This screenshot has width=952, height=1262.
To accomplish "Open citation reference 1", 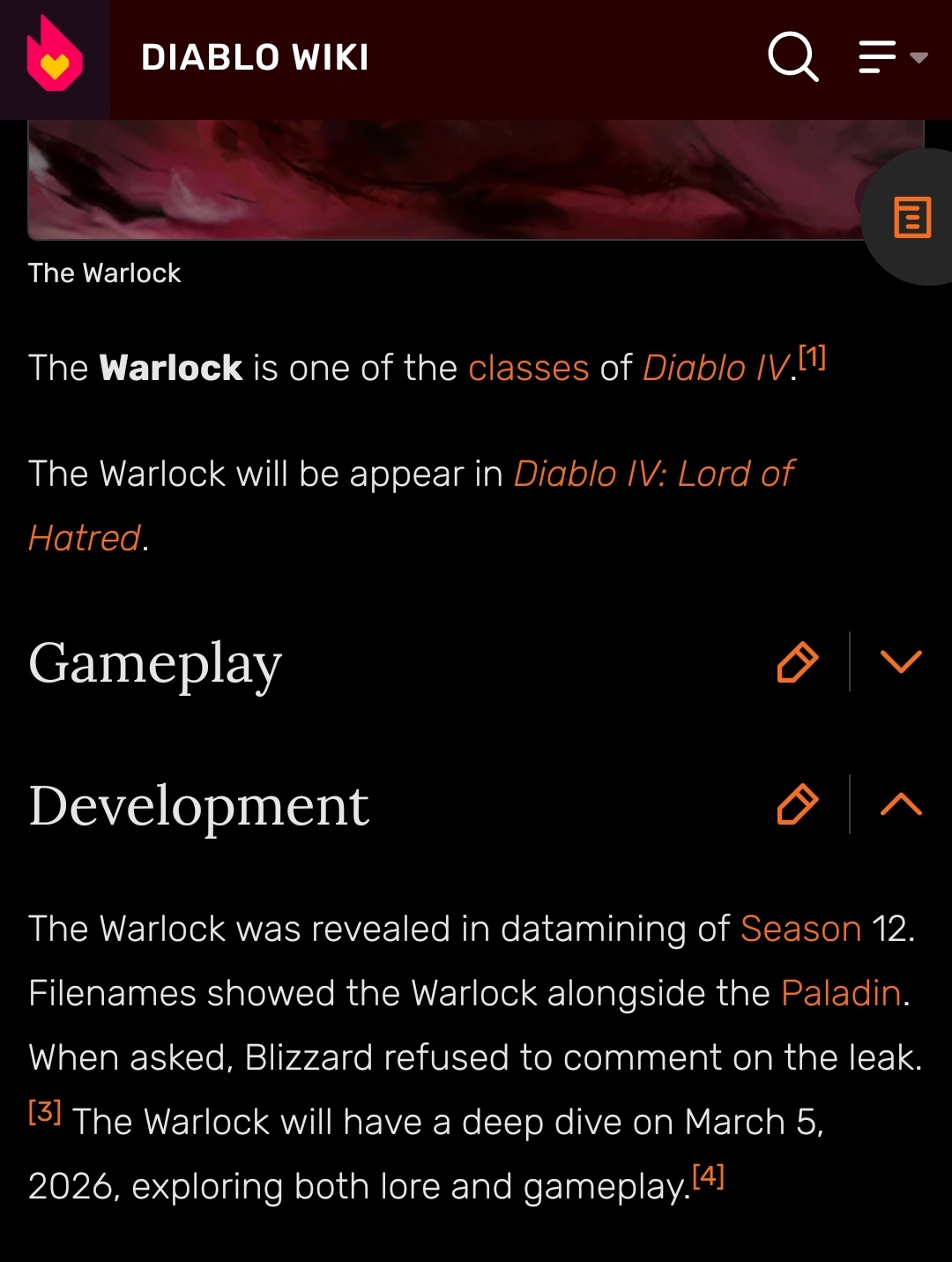I will click(x=812, y=357).
